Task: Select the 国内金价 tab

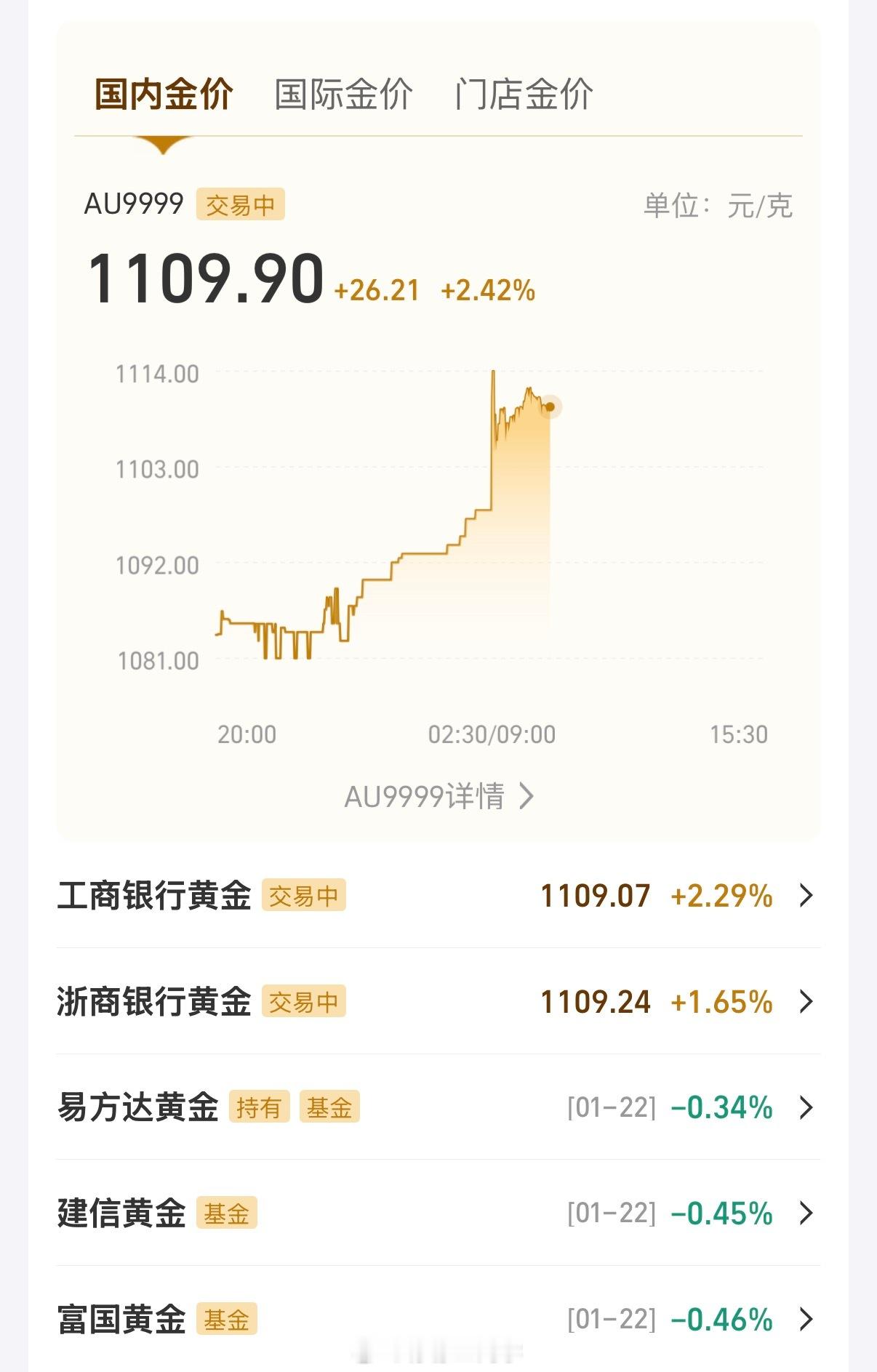Action: tap(164, 95)
